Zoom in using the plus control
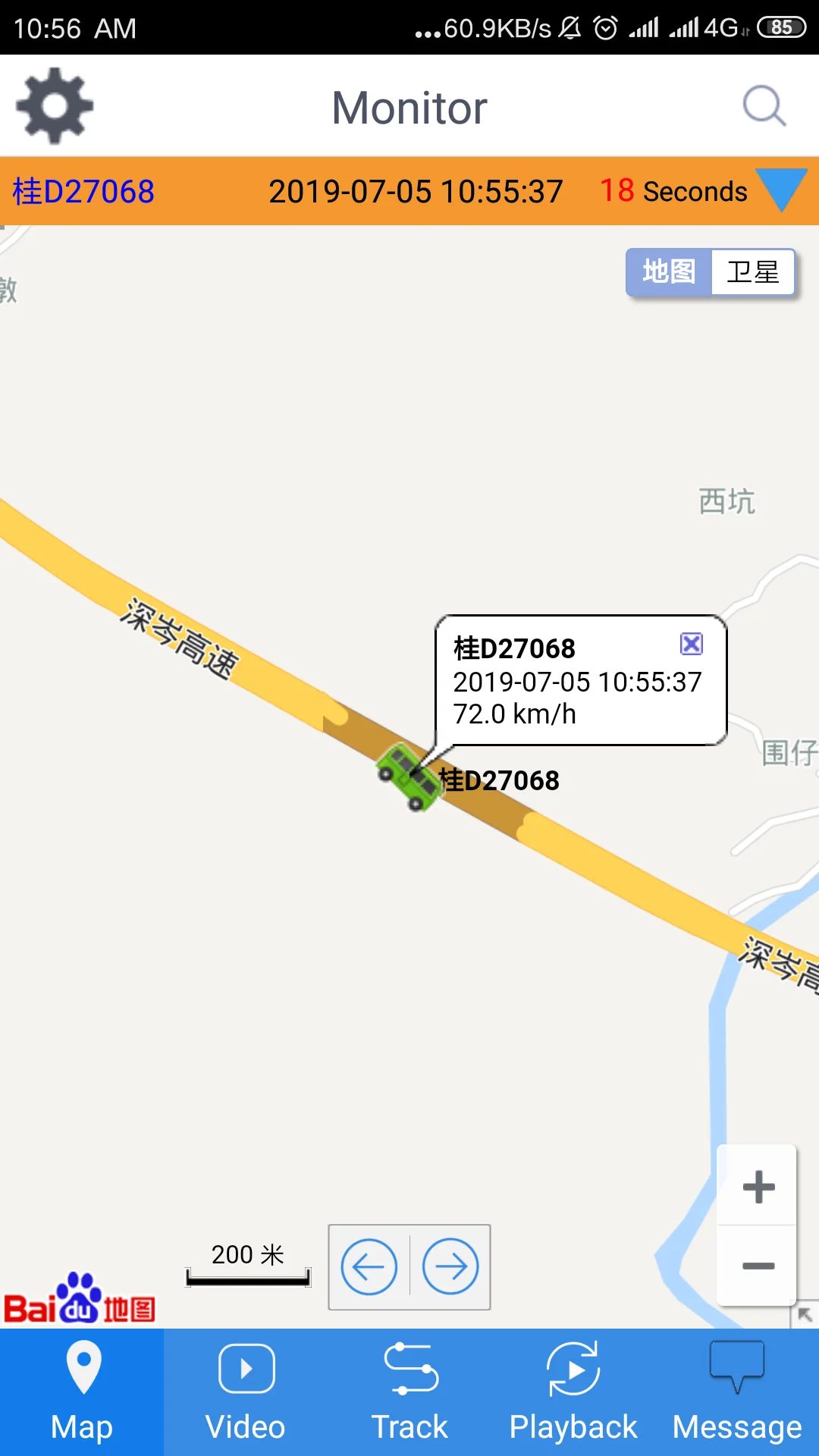This screenshot has width=819, height=1456. tap(757, 1187)
